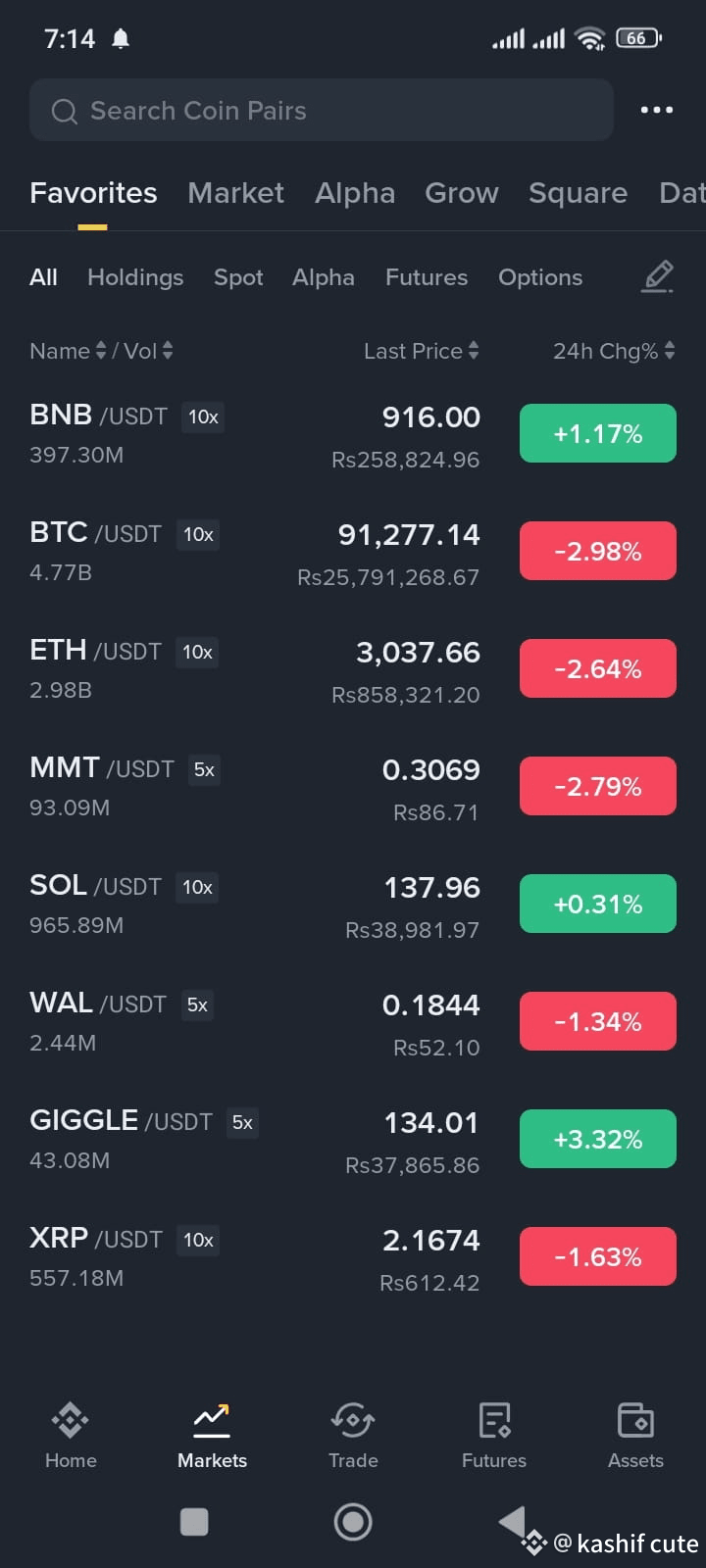The height and width of the screenshot is (1568, 706).
Task: Filter favorites by Futures
Action: [x=427, y=277]
